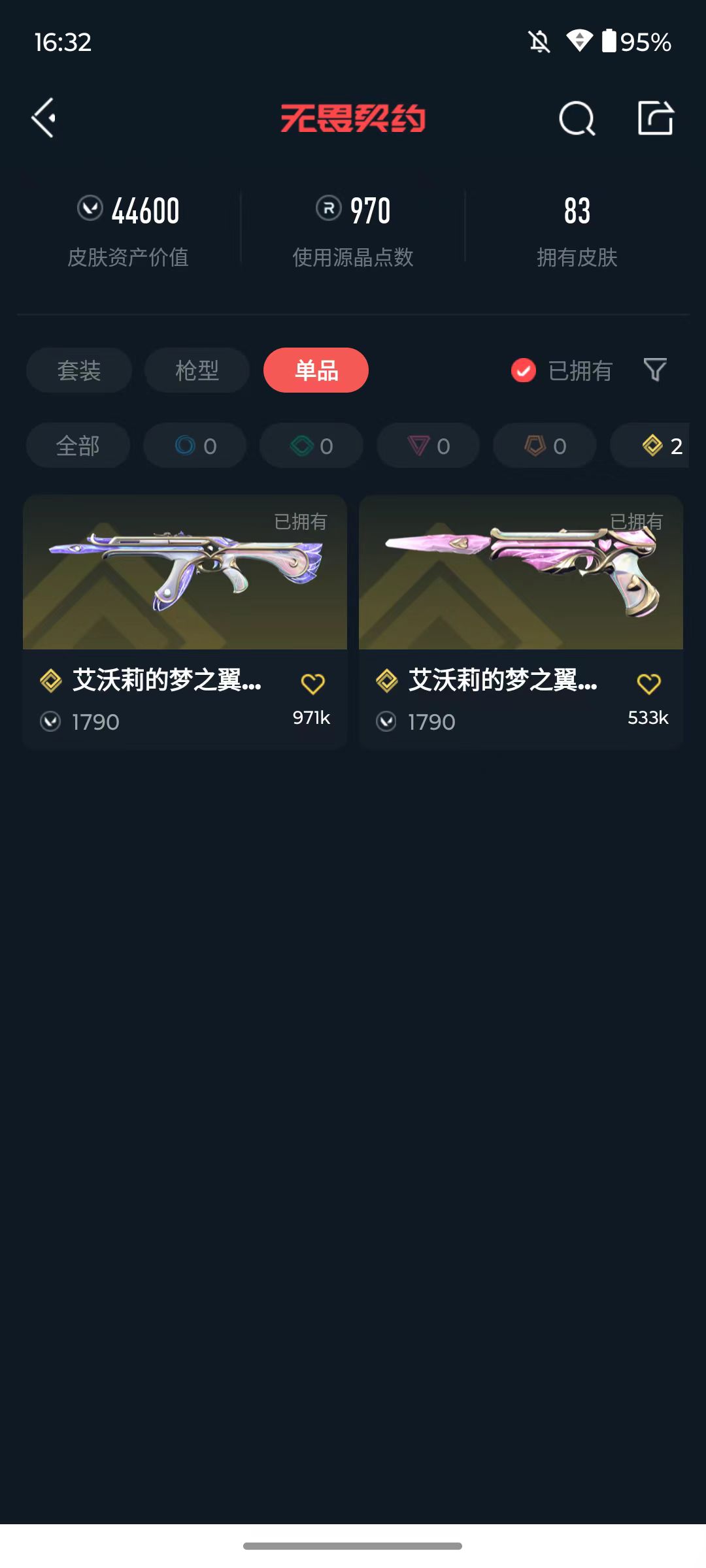This screenshot has width=706, height=1568.
Task: Tap the share icon in the header
Action: [x=656, y=118]
